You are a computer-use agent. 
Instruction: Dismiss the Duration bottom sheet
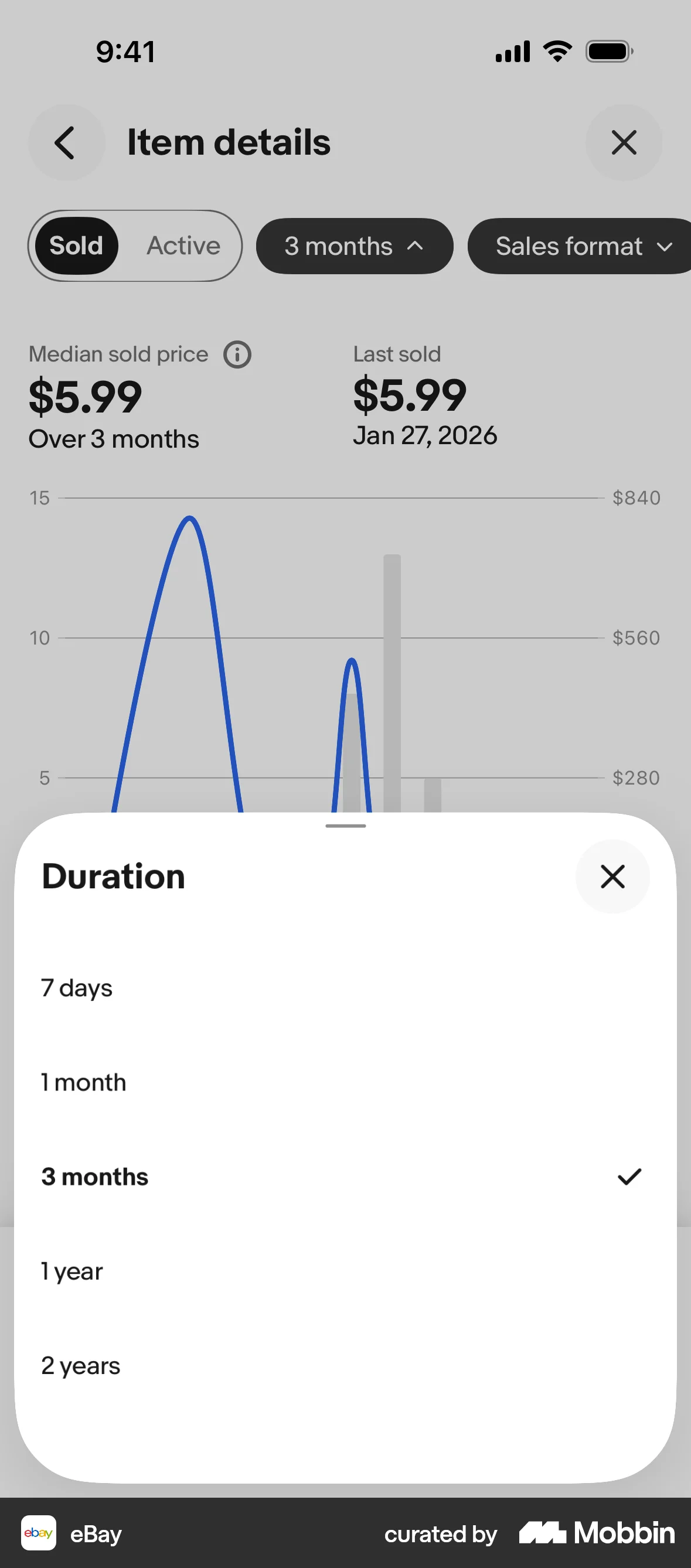pyautogui.click(x=612, y=877)
